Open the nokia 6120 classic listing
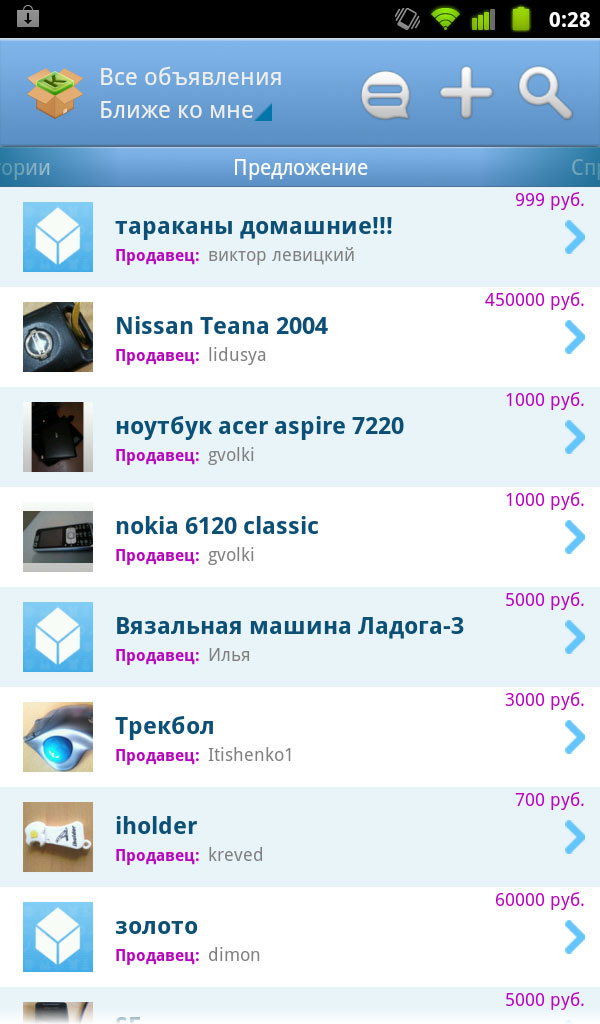Viewport: 600px width, 1024px height. (x=300, y=537)
